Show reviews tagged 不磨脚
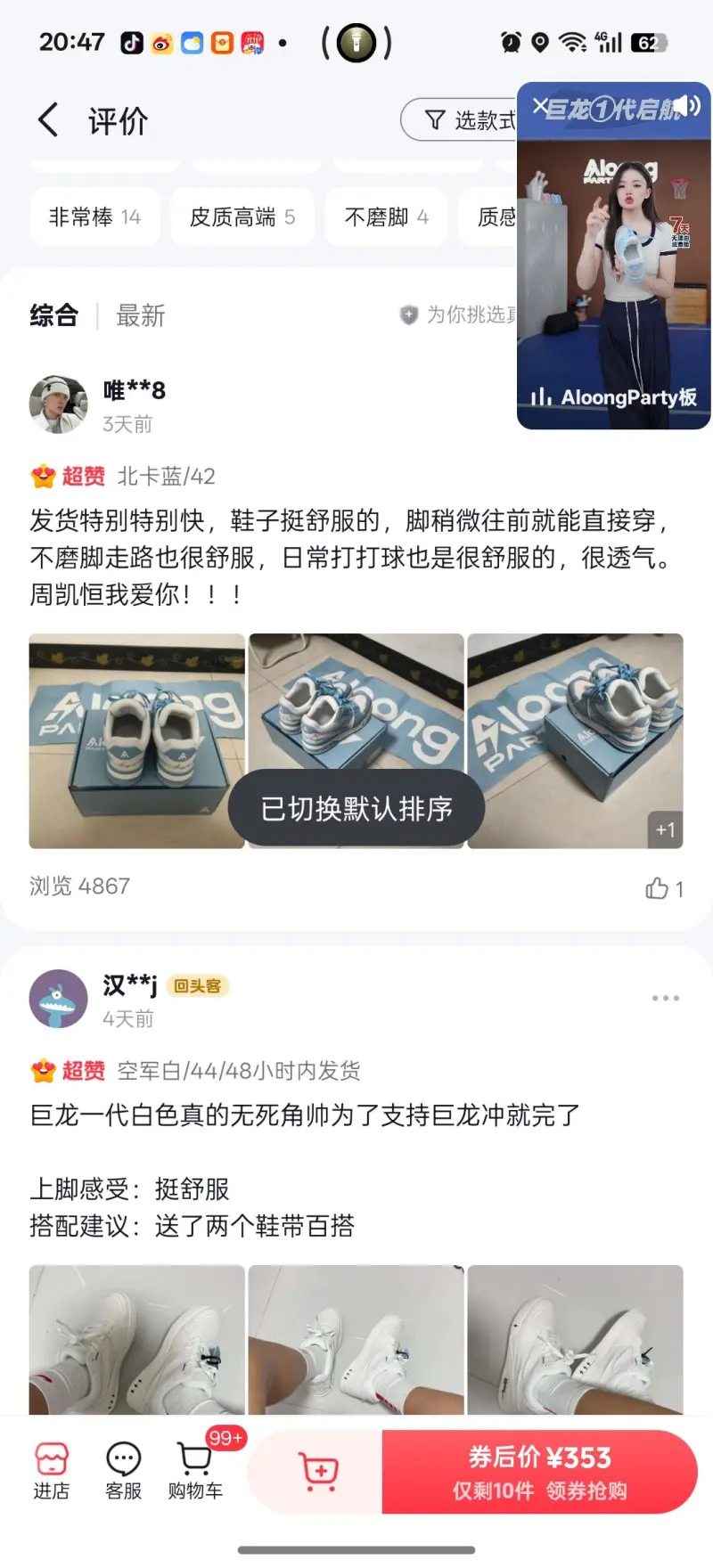This screenshot has height=1568, width=713. (386, 216)
